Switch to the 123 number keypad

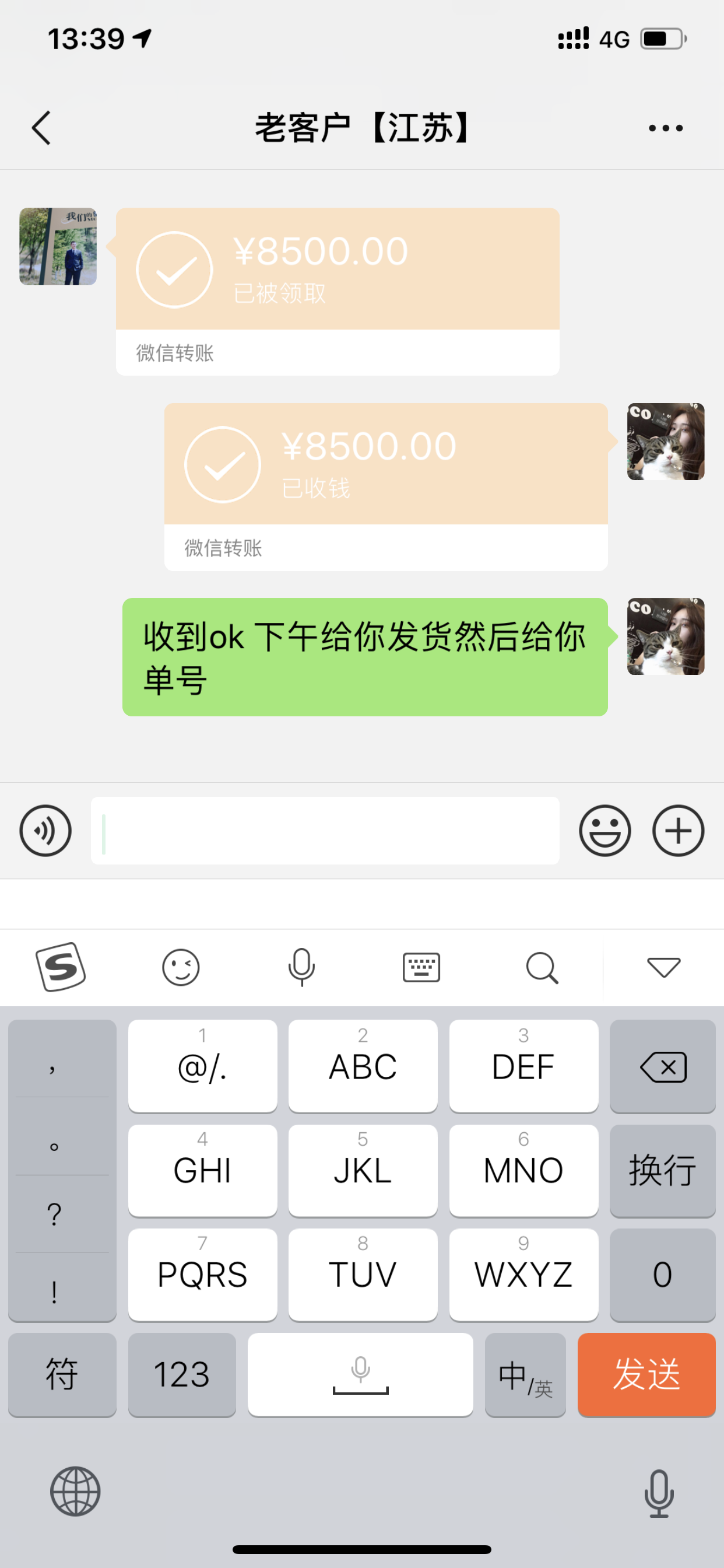pyautogui.click(x=181, y=1374)
